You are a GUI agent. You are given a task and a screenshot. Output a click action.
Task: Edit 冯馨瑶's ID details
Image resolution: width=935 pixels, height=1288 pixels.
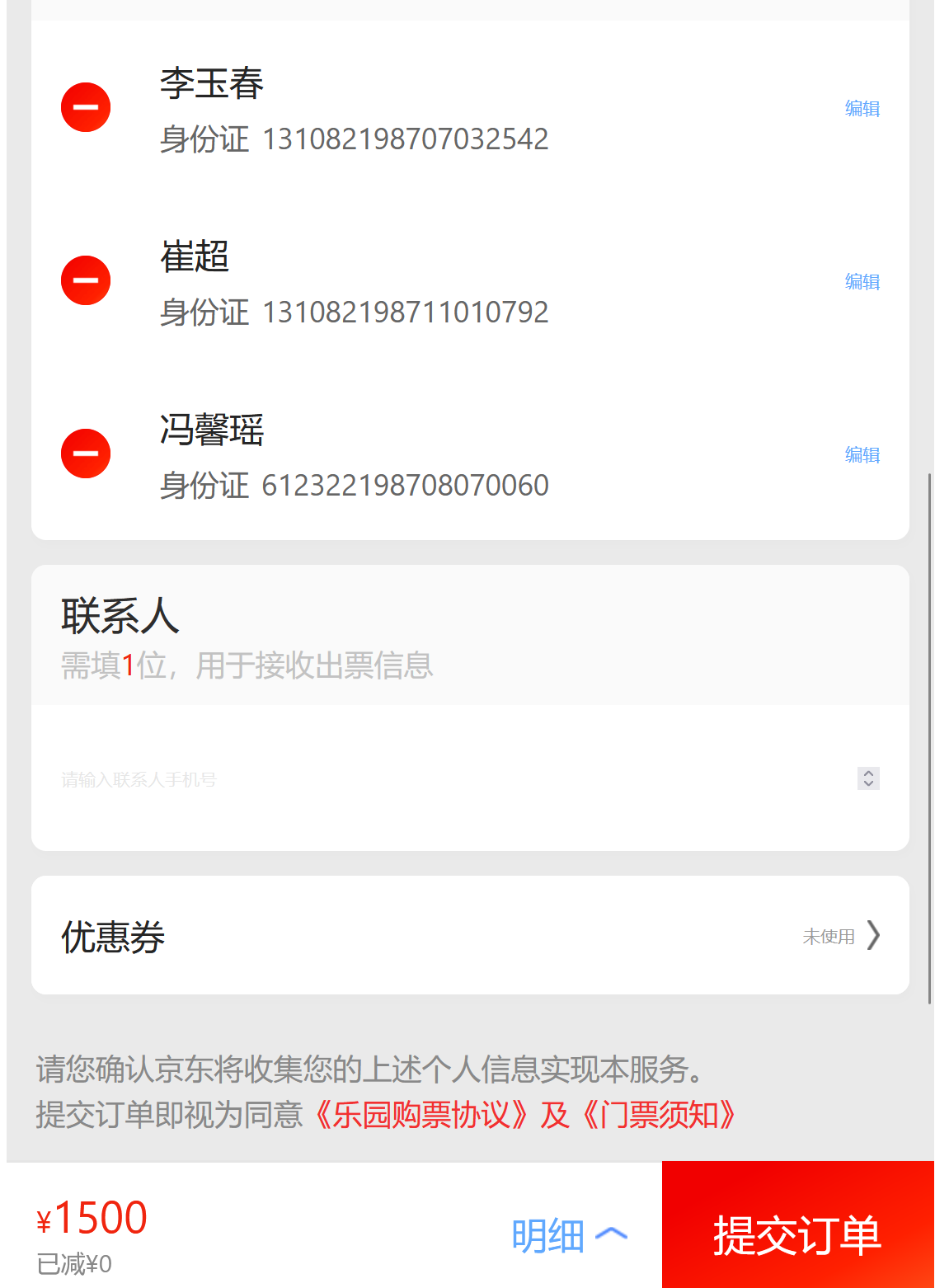[862, 455]
